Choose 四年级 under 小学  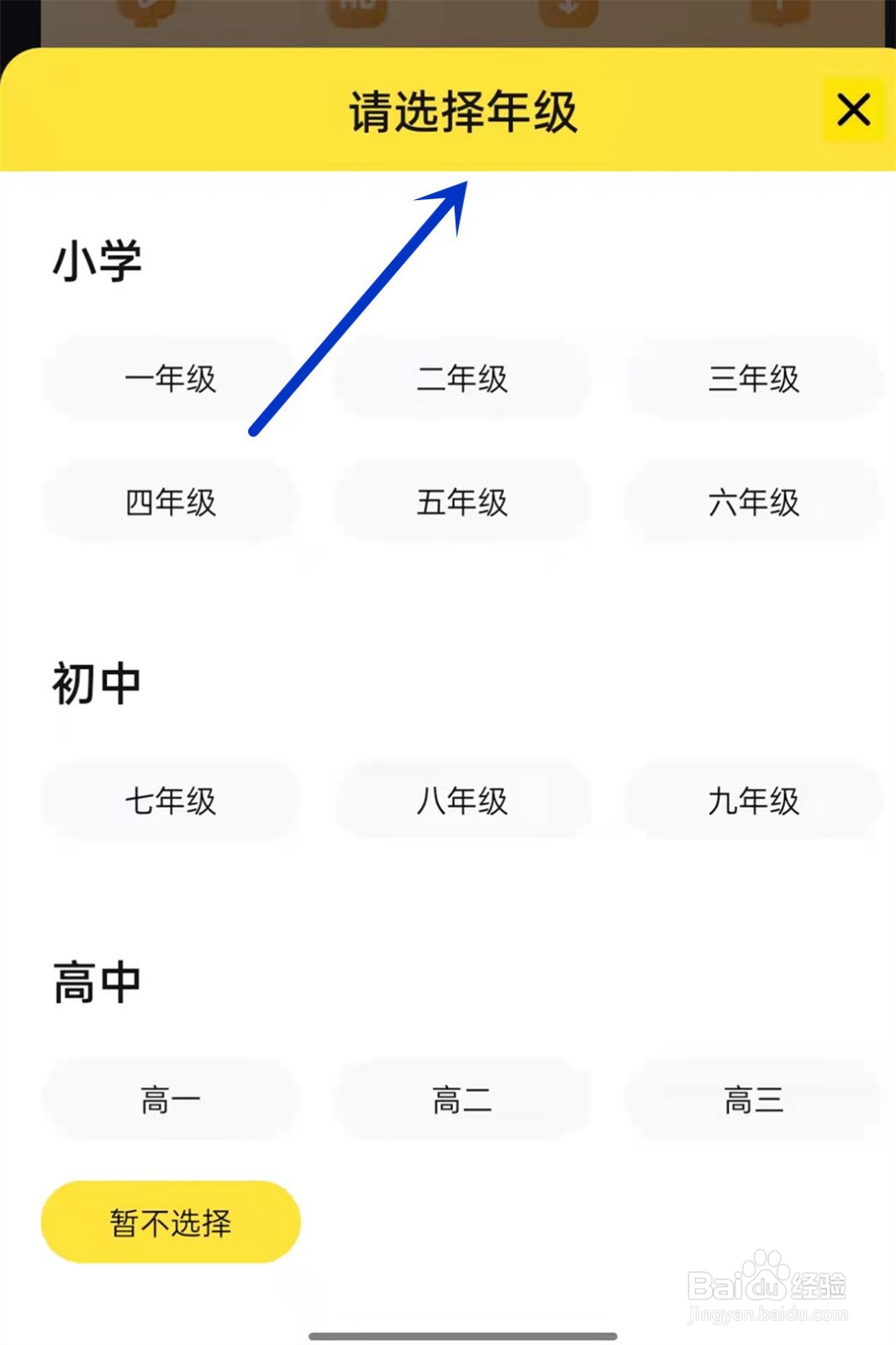tap(171, 503)
